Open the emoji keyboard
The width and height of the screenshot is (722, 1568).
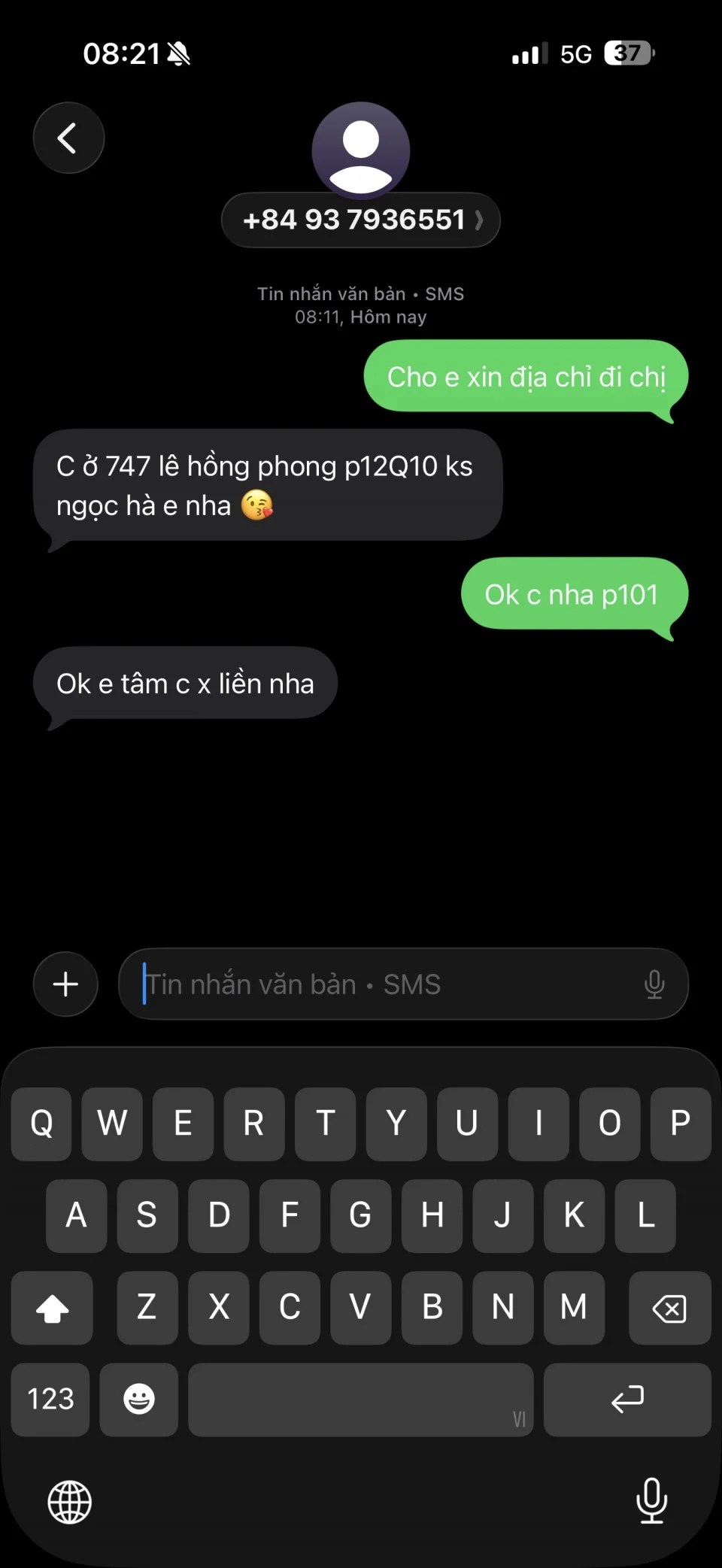pos(139,1400)
